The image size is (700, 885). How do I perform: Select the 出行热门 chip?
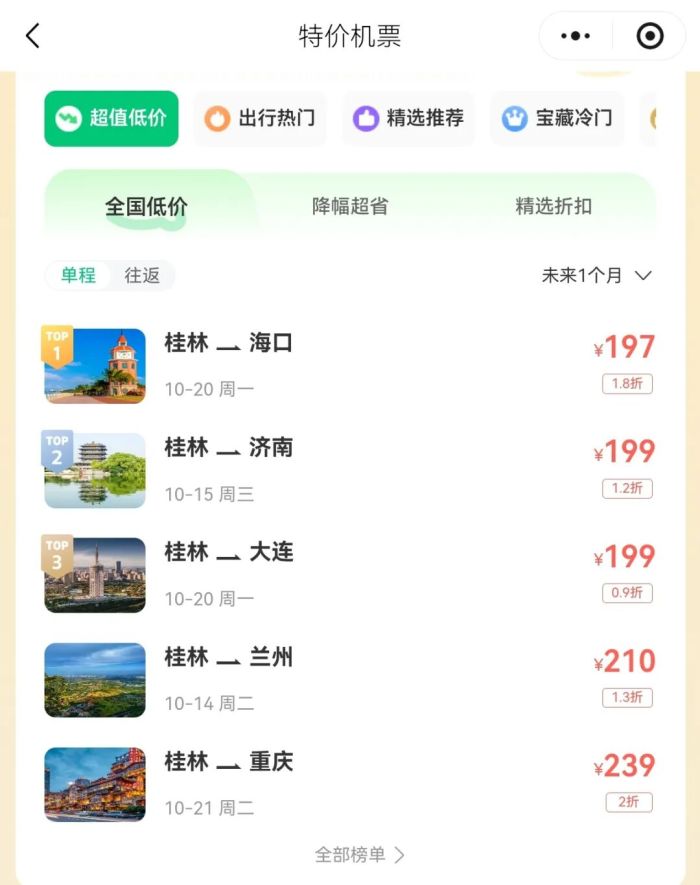(260, 118)
